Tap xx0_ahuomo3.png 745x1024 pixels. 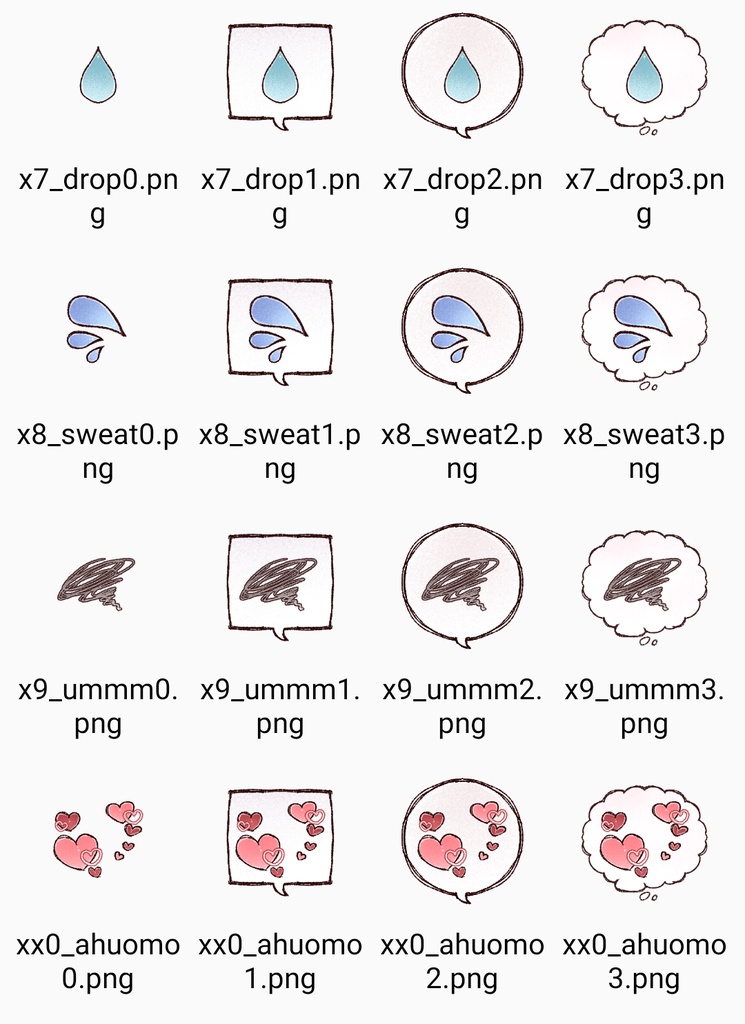644,838
